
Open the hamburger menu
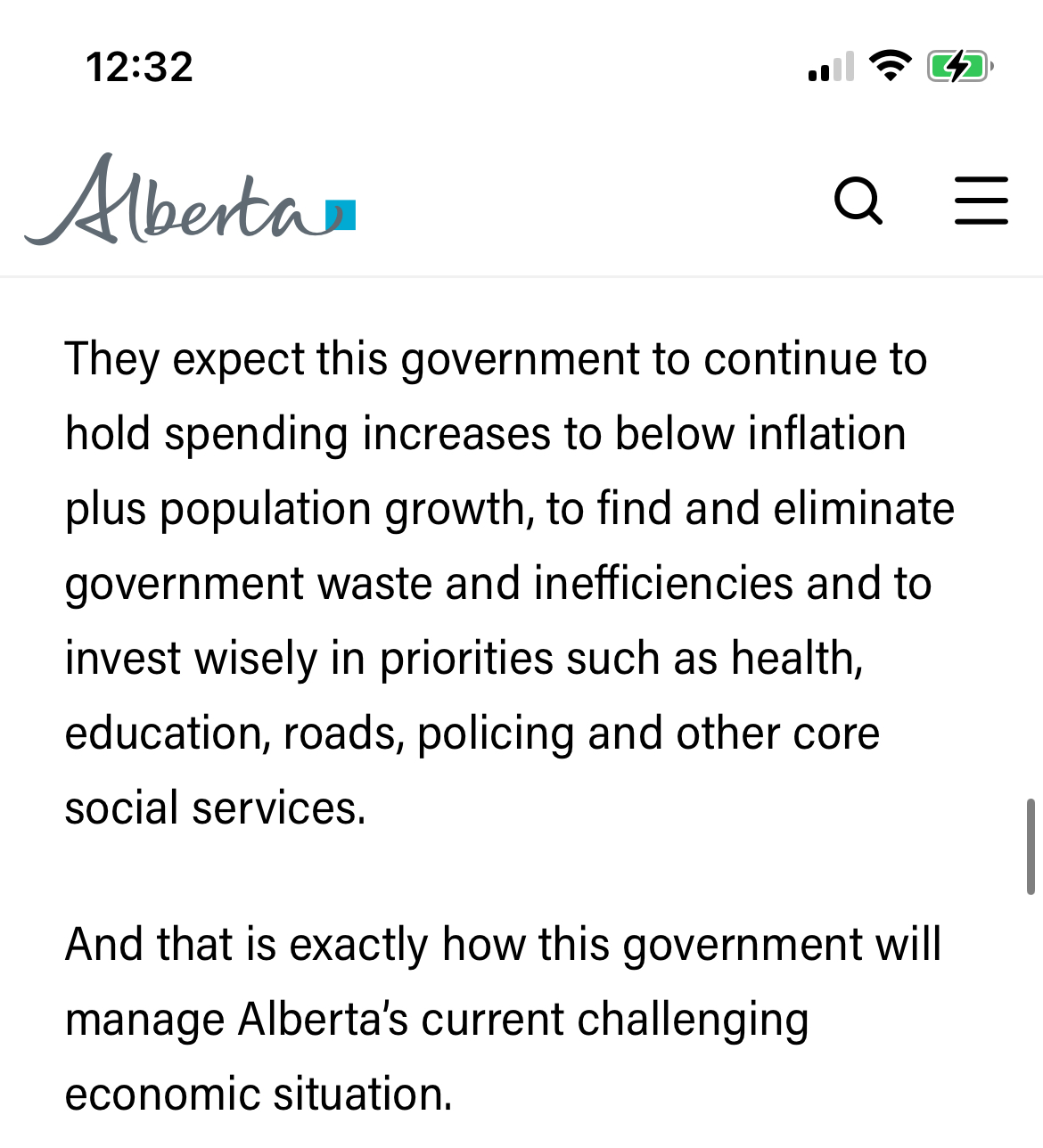coord(981,201)
